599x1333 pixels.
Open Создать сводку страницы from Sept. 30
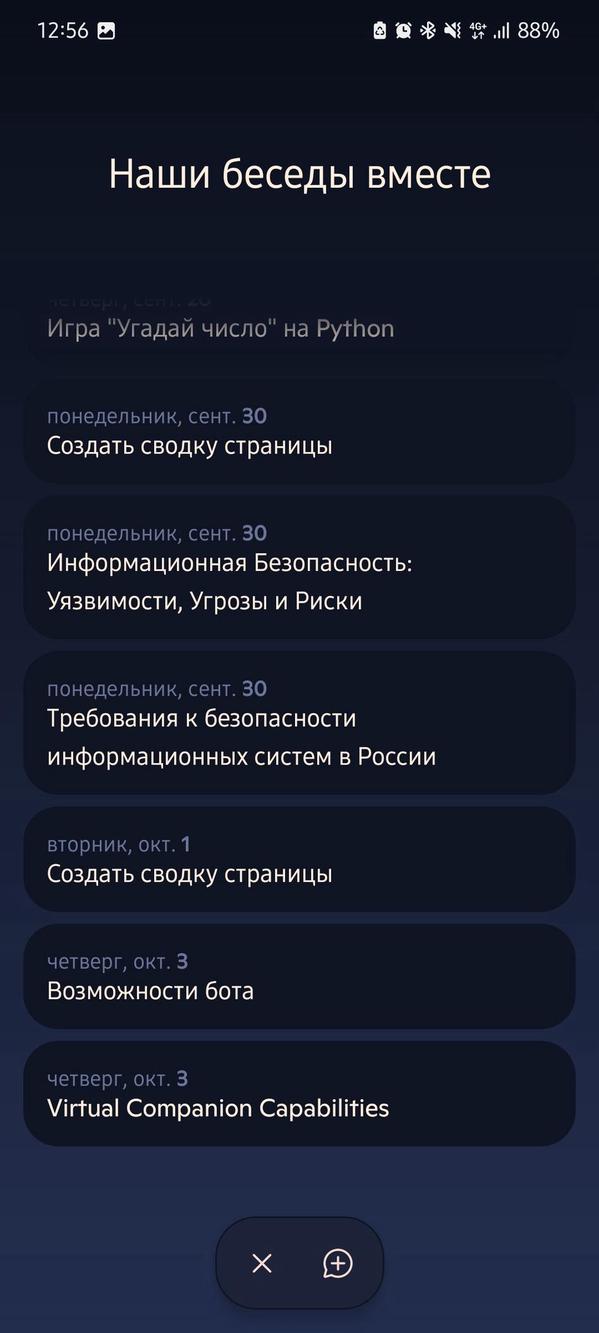(299, 431)
